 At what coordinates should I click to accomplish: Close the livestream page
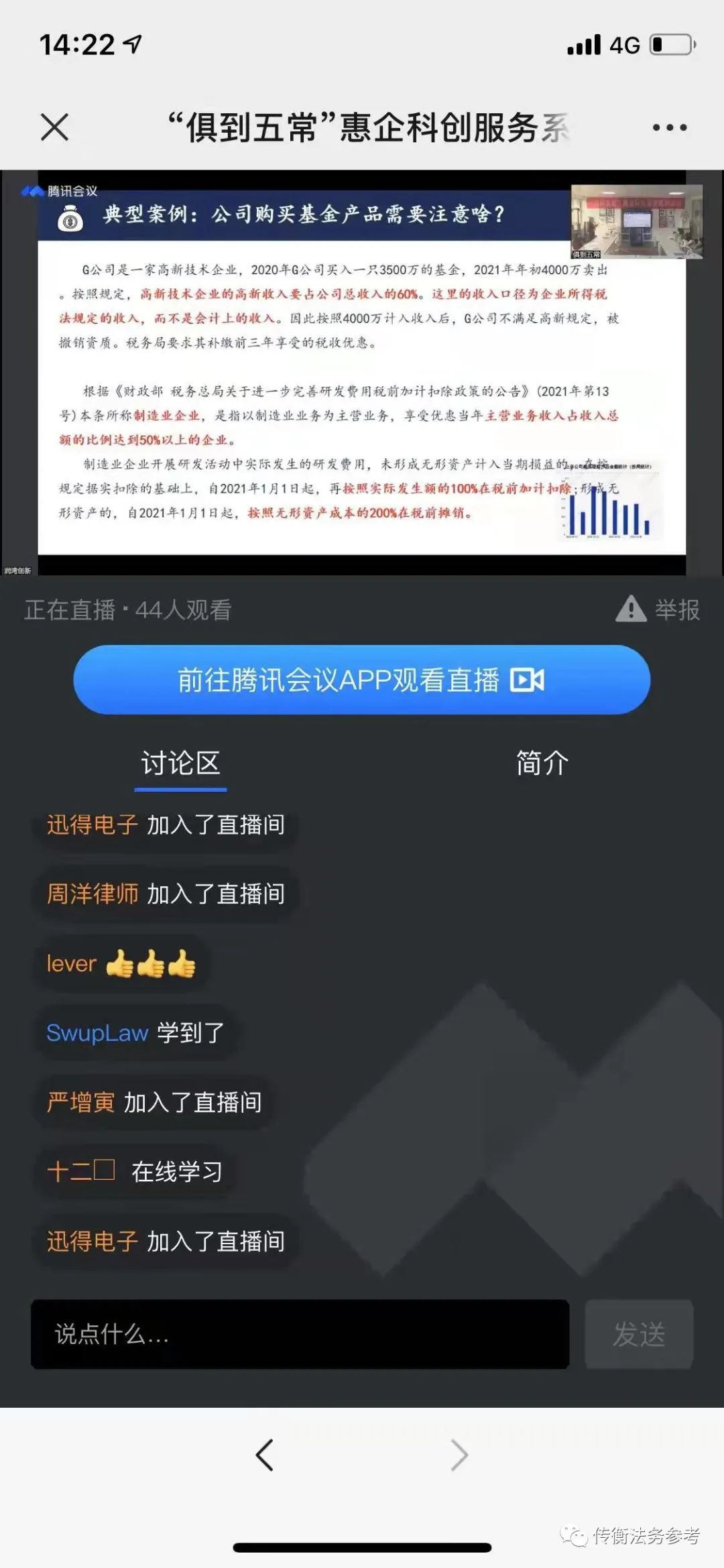54,127
